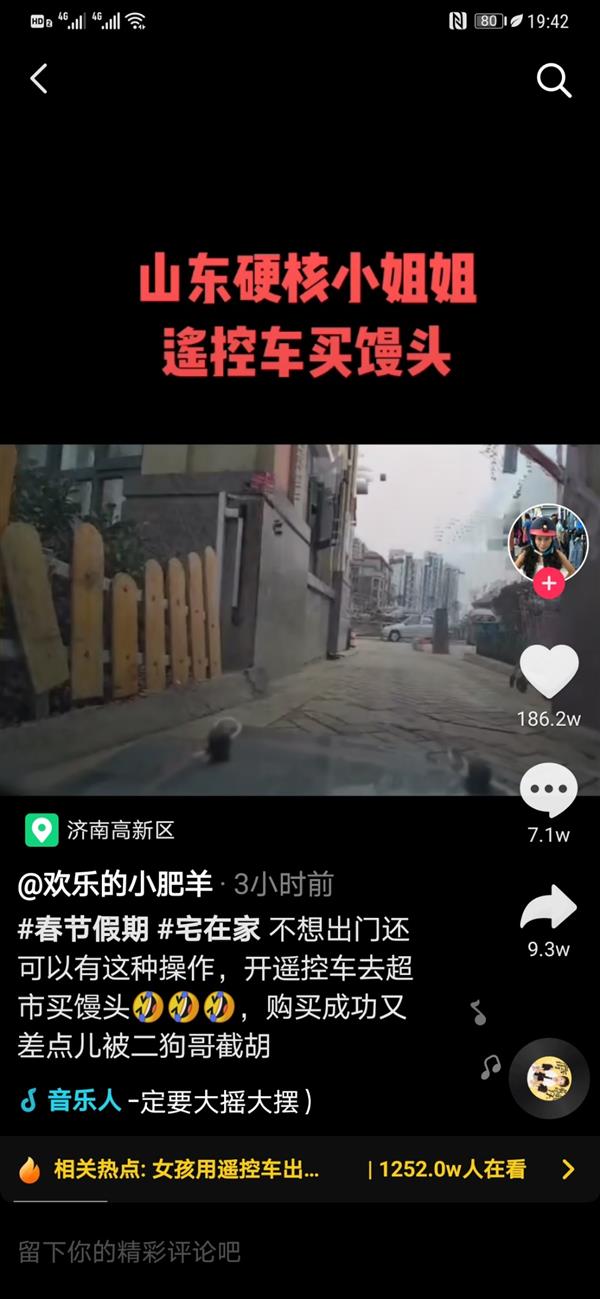
Task: Open the #宅在家 hashtag
Action: click(x=209, y=929)
